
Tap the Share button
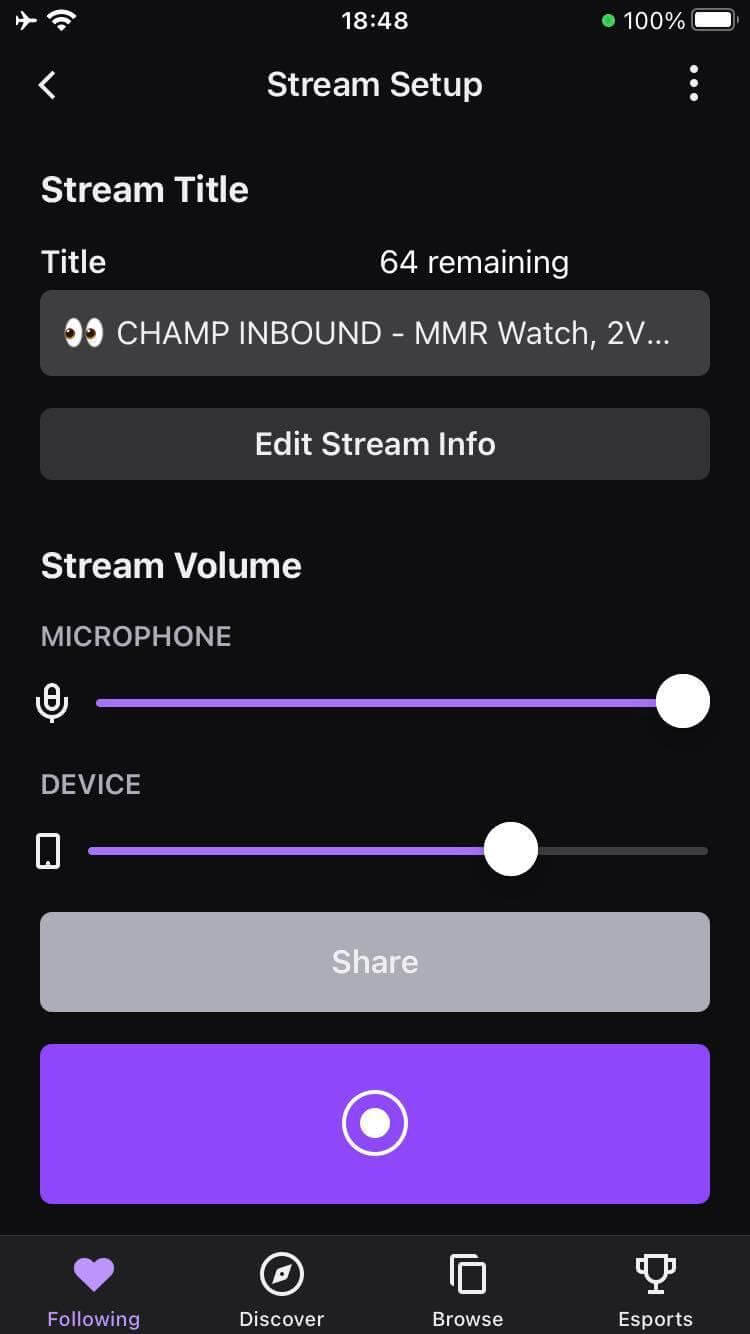pos(375,962)
